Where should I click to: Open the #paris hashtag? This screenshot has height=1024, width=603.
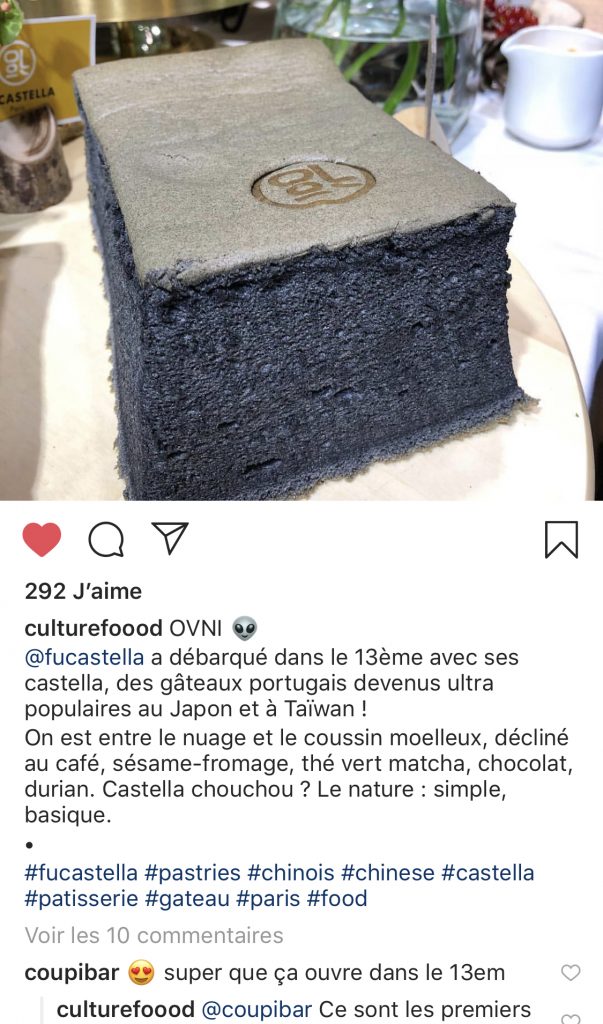coord(268,898)
